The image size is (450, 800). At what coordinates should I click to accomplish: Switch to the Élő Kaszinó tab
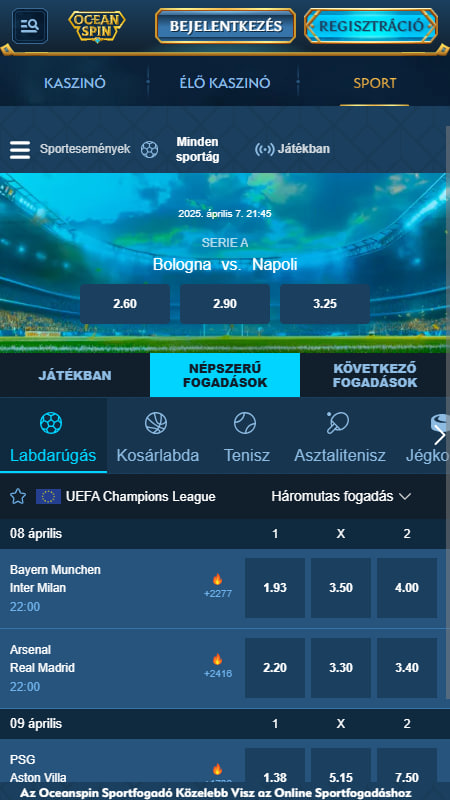pos(224,83)
